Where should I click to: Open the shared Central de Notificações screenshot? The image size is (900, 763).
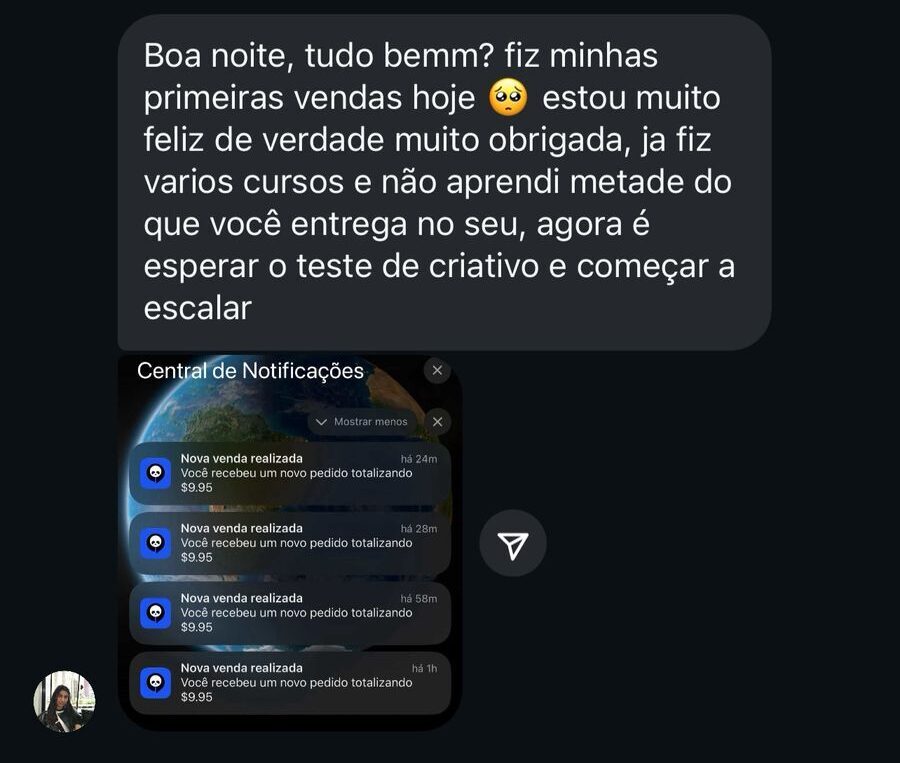(290, 540)
